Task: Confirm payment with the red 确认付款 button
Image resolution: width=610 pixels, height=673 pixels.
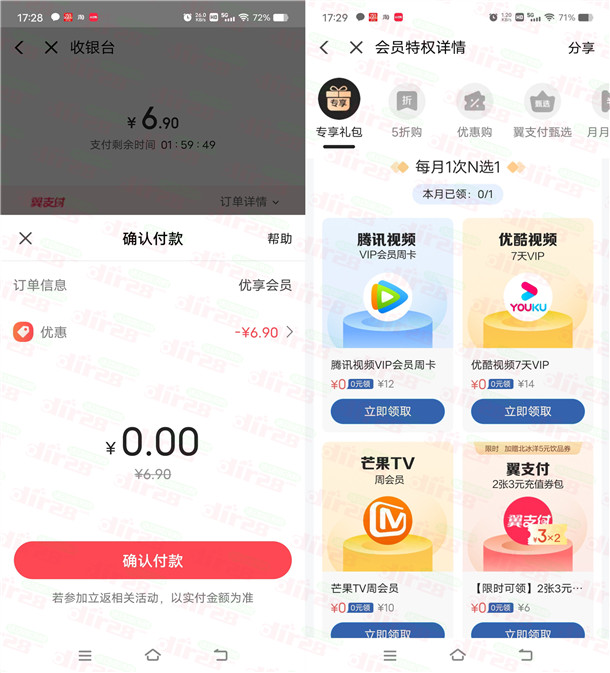Action: (152, 560)
